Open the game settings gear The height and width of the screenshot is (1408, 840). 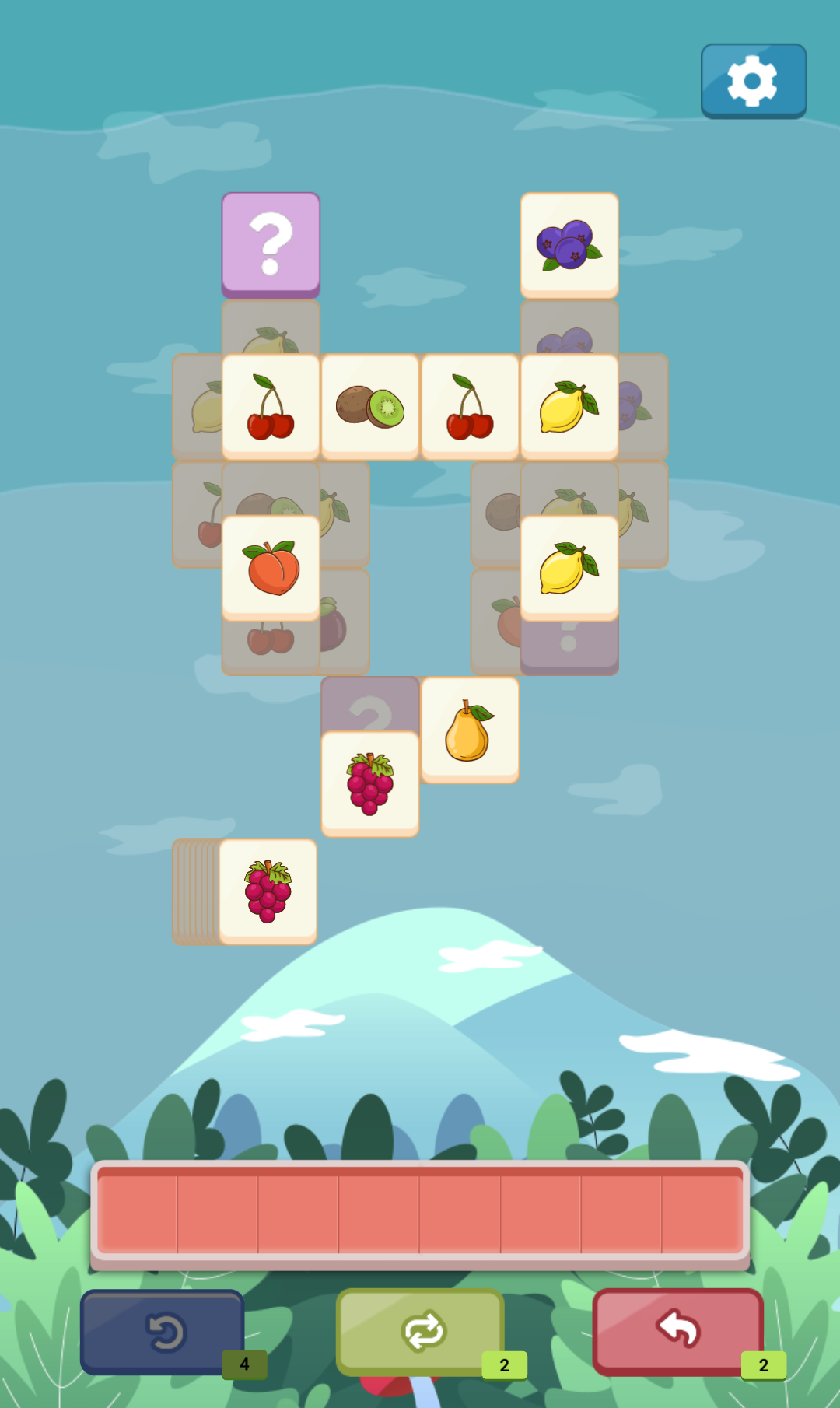752,80
